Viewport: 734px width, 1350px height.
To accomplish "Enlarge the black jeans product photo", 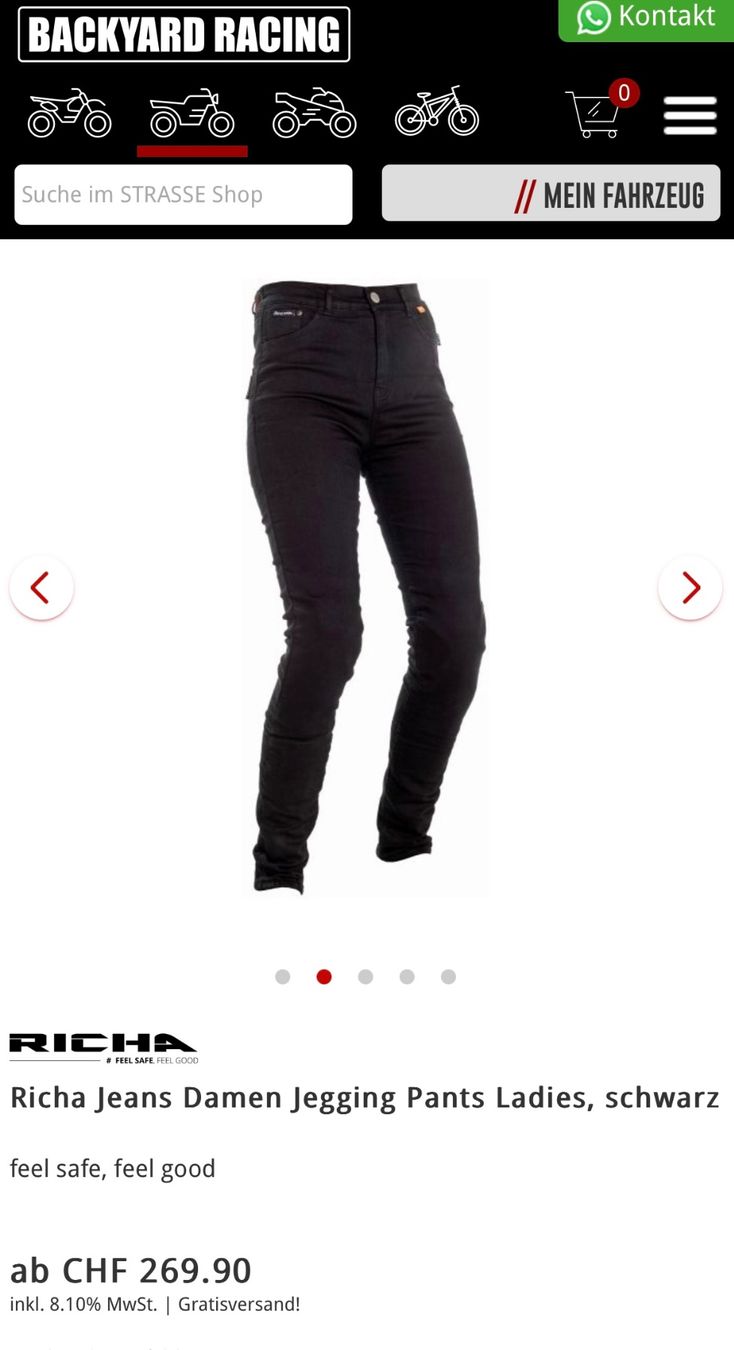I will pyautogui.click(x=367, y=586).
